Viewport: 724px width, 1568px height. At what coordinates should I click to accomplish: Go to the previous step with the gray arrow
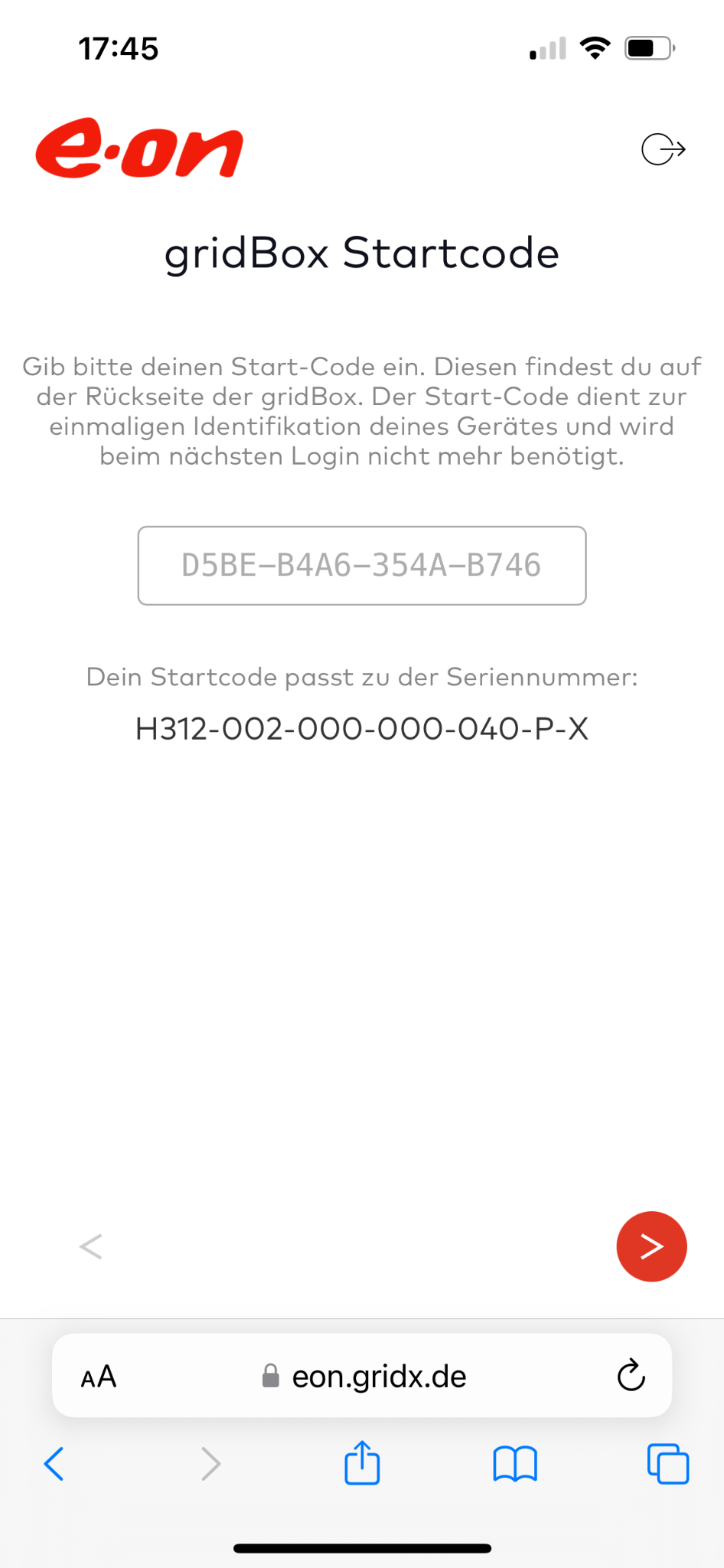[91, 1246]
